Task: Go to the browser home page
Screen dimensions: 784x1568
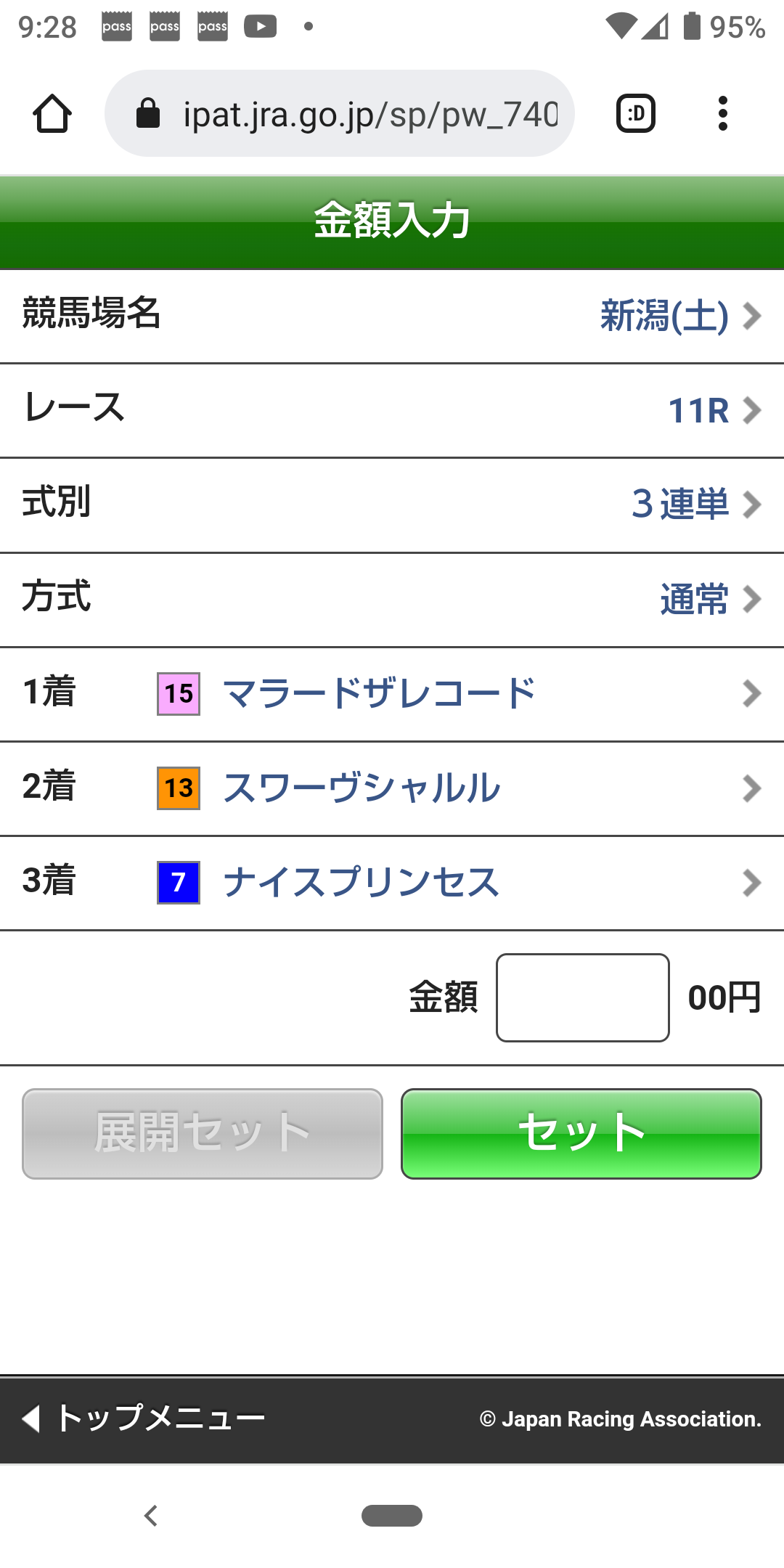Action: click(52, 114)
